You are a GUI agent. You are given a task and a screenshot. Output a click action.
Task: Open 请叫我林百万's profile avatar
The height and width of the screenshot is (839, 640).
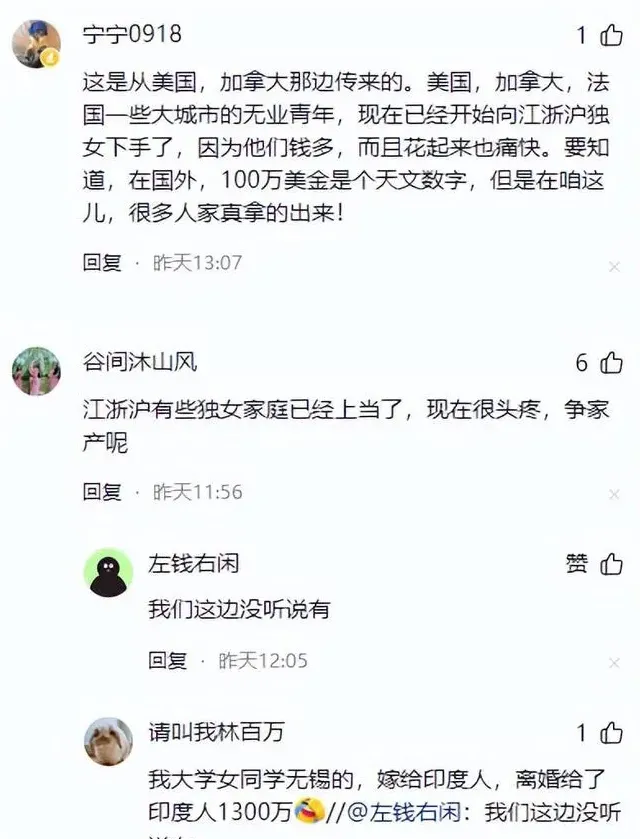click(x=108, y=742)
